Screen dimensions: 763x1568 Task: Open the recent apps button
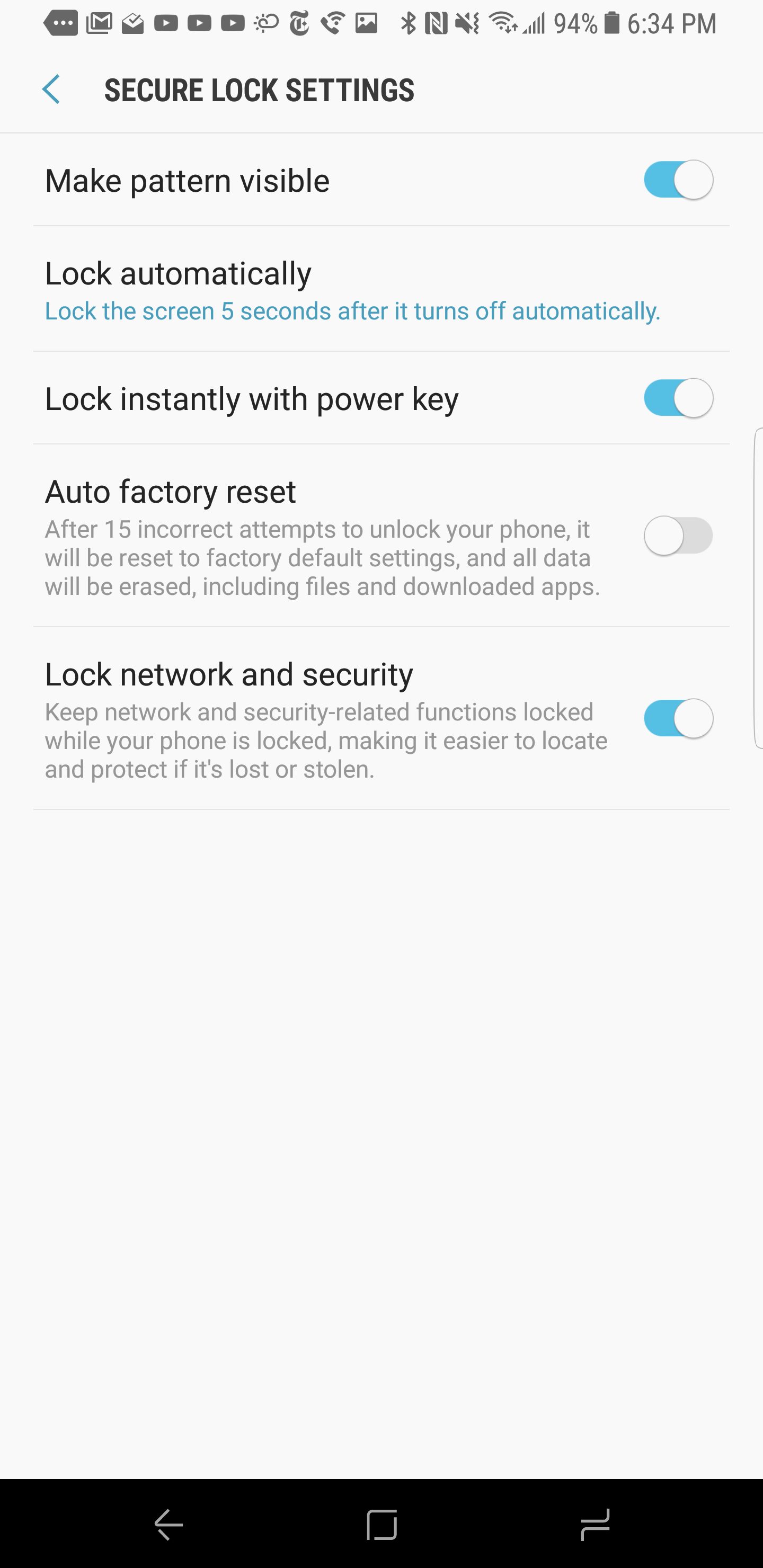(x=595, y=1524)
